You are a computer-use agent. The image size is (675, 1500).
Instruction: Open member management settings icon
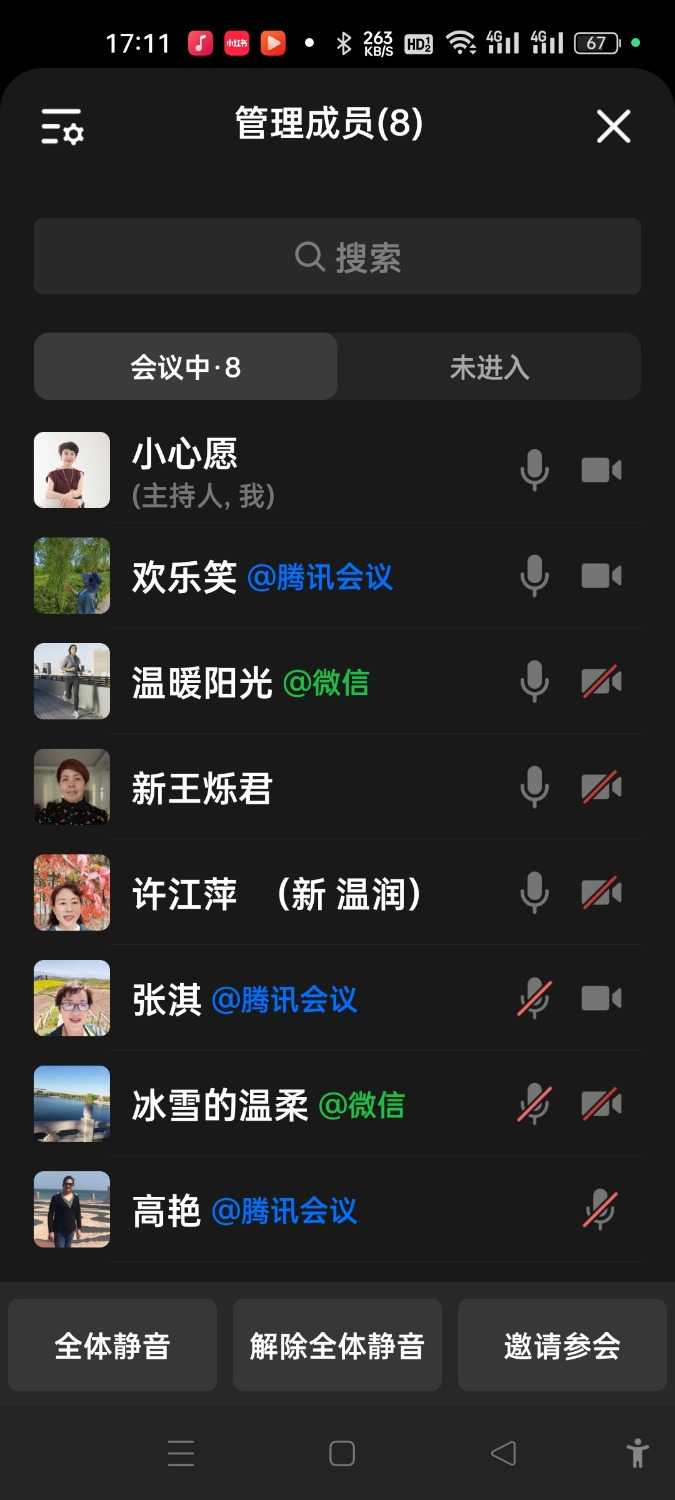point(62,127)
